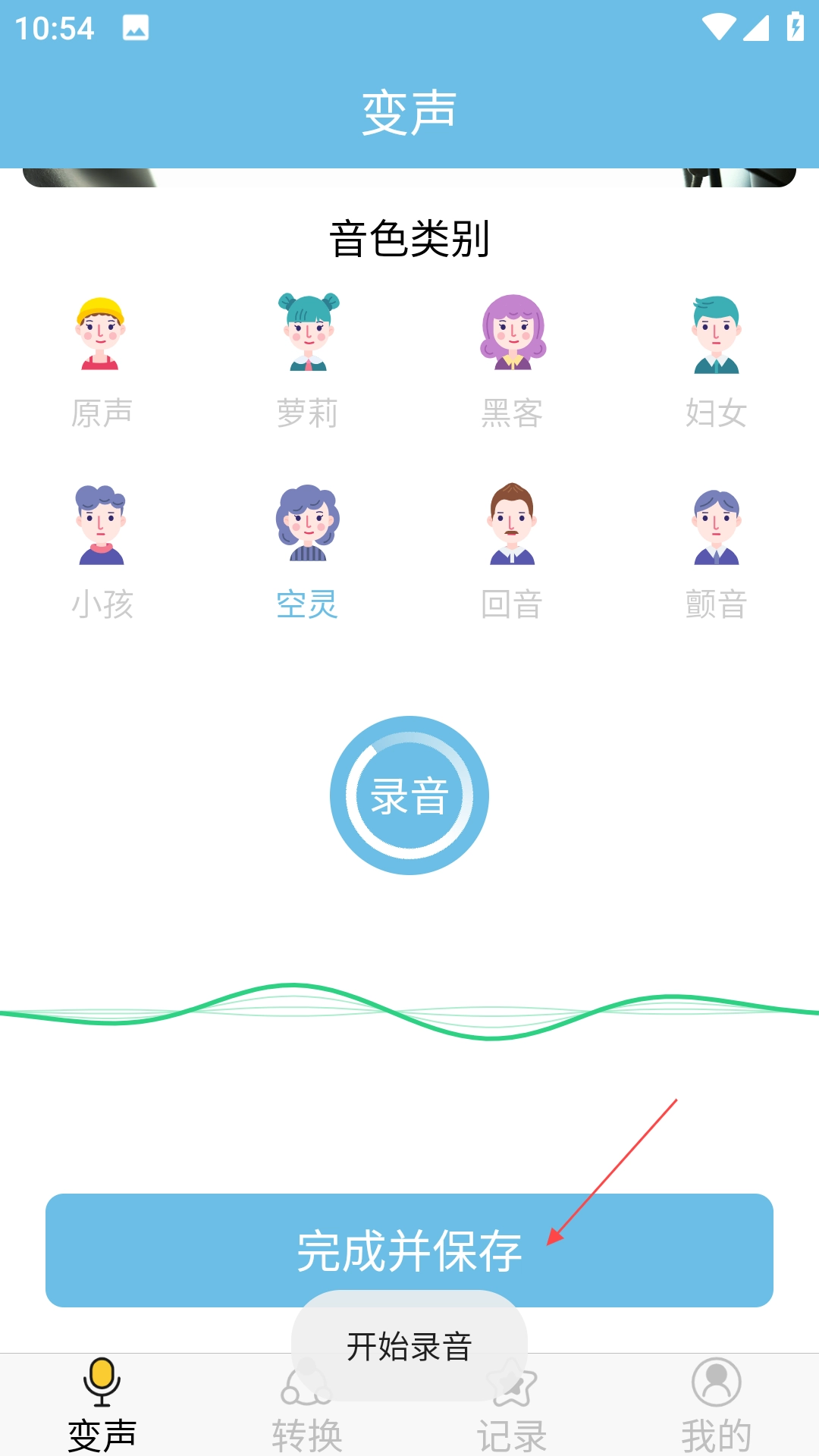Tap the 空灵 voice option
The image size is (819, 1456).
(307, 553)
